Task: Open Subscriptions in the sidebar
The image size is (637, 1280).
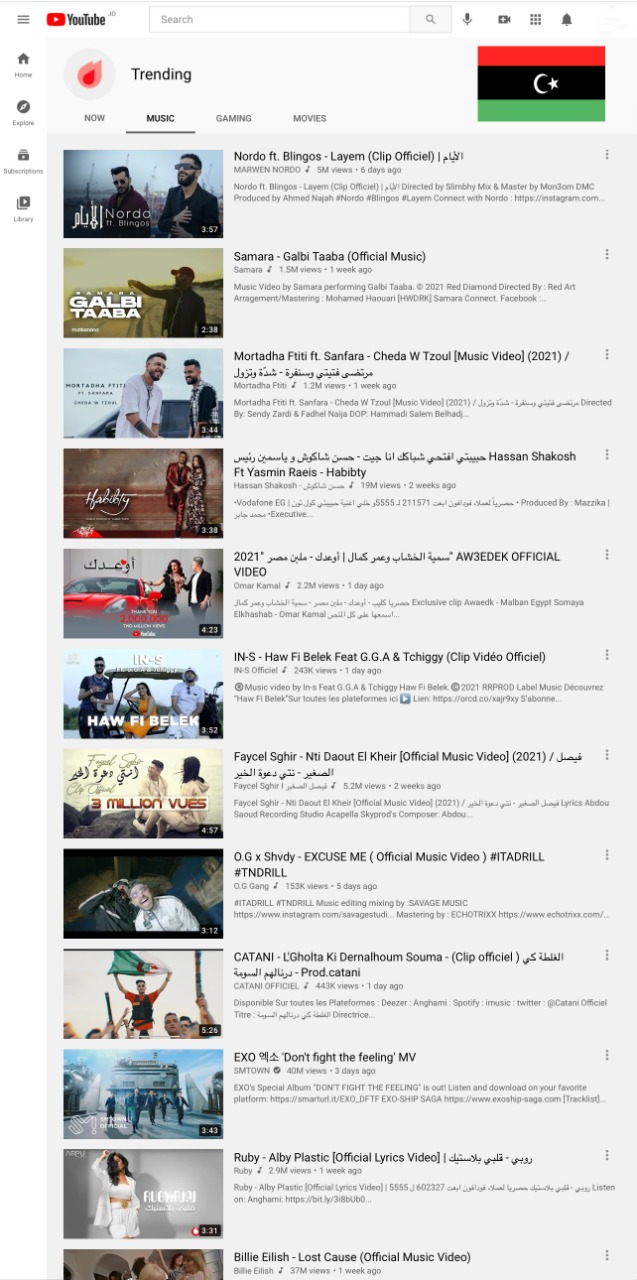Action: (23, 160)
